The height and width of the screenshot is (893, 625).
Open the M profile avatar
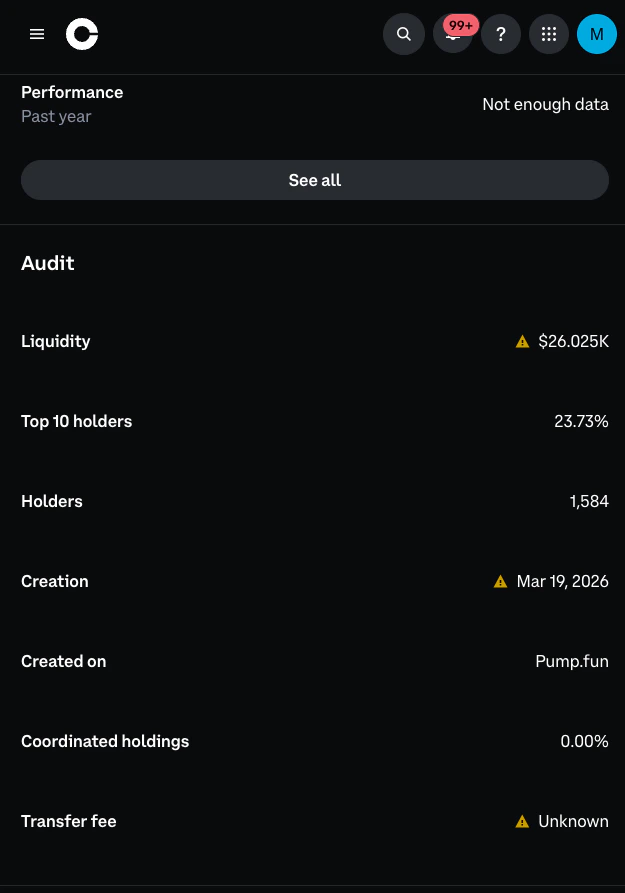click(x=597, y=34)
